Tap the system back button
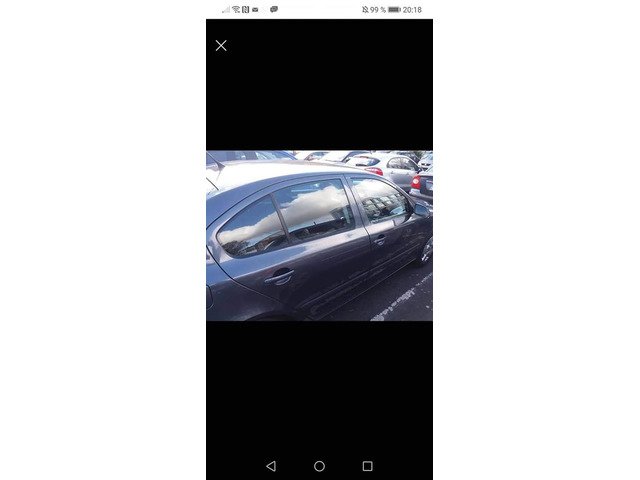The image size is (640, 480). [271, 466]
